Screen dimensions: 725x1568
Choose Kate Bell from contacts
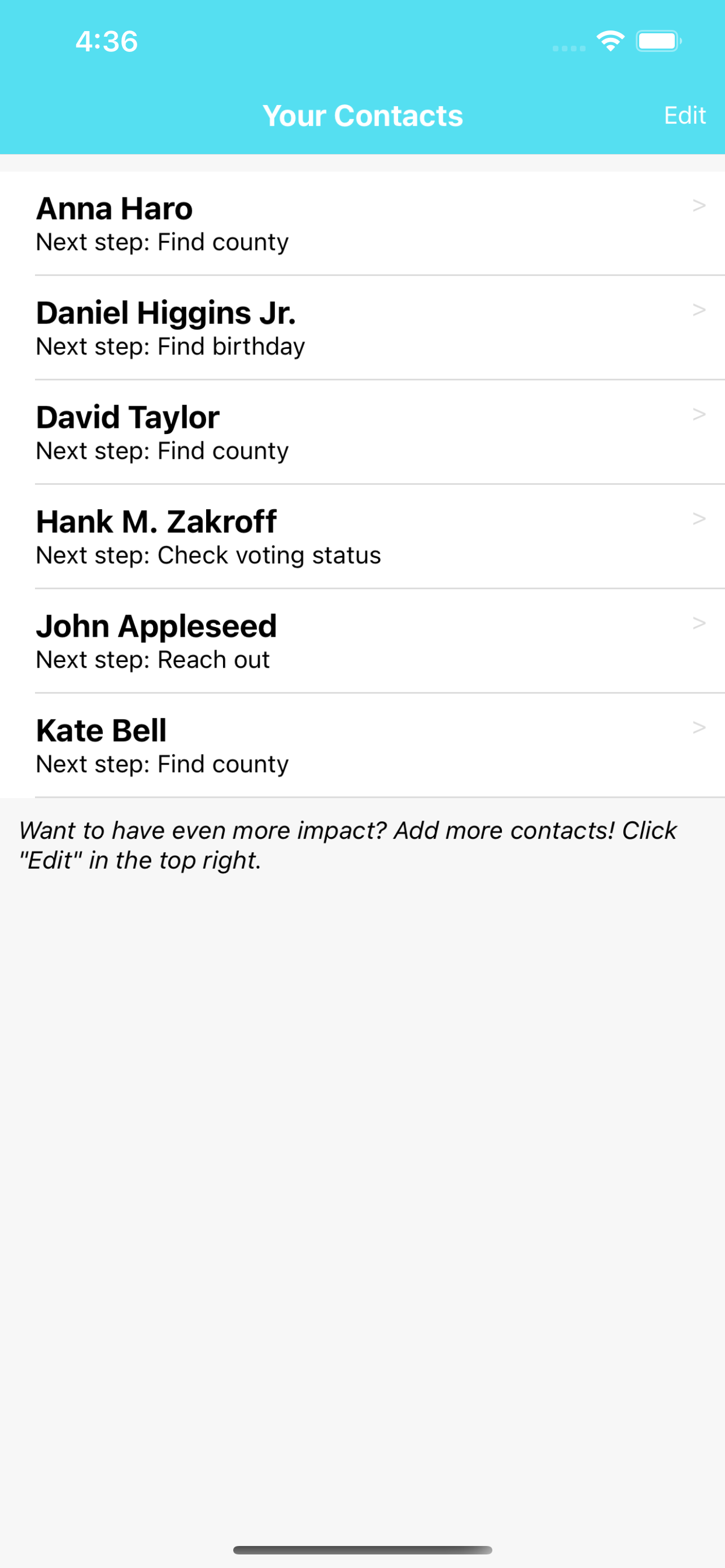(x=362, y=746)
